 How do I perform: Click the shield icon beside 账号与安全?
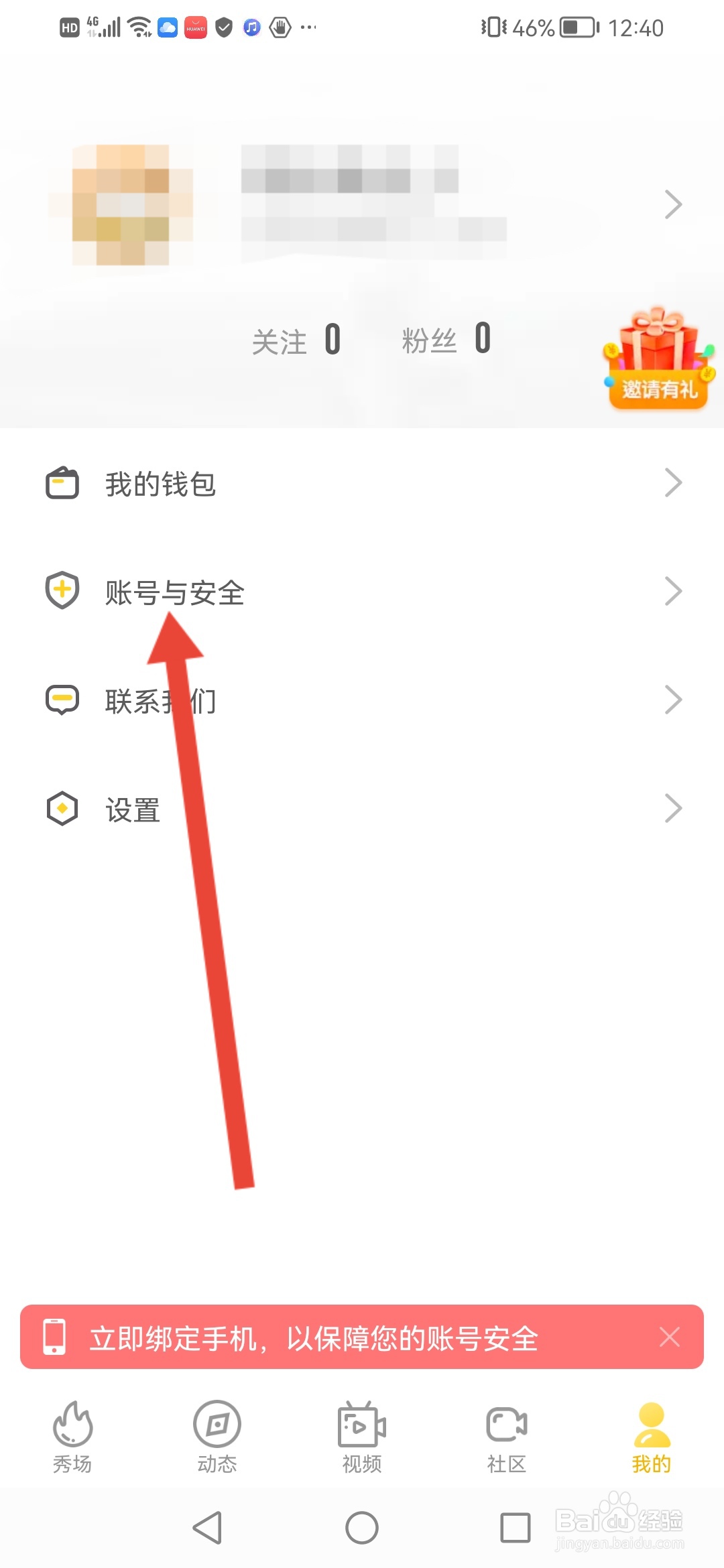62,590
